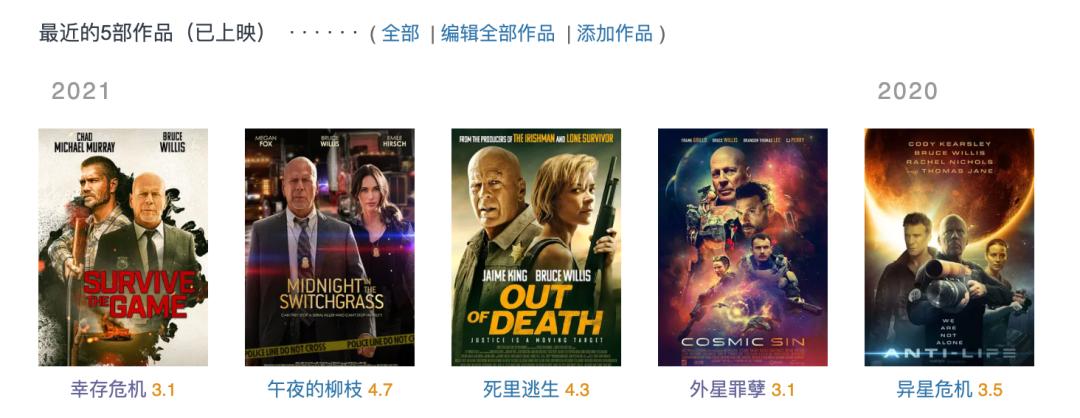Open the 异星危机 title link
This screenshot has height=418, width=1080.
(935, 390)
